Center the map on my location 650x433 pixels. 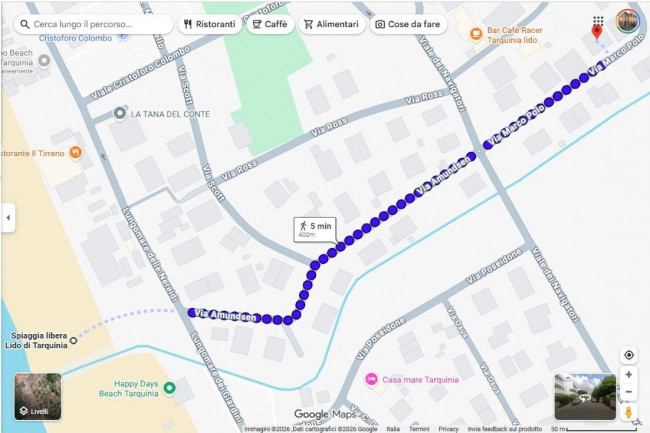pyautogui.click(x=628, y=355)
